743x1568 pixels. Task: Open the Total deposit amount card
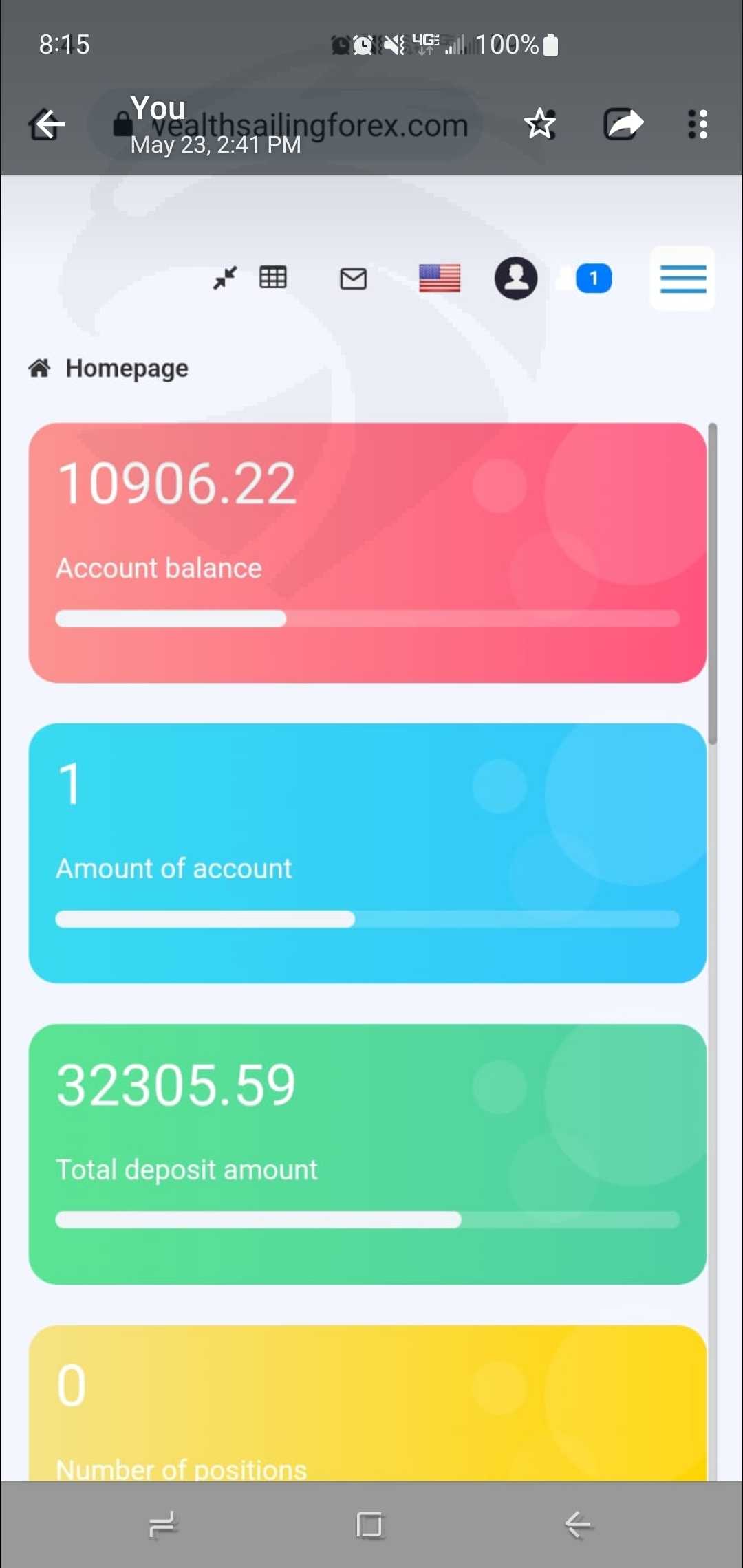[x=367, y=1154]
